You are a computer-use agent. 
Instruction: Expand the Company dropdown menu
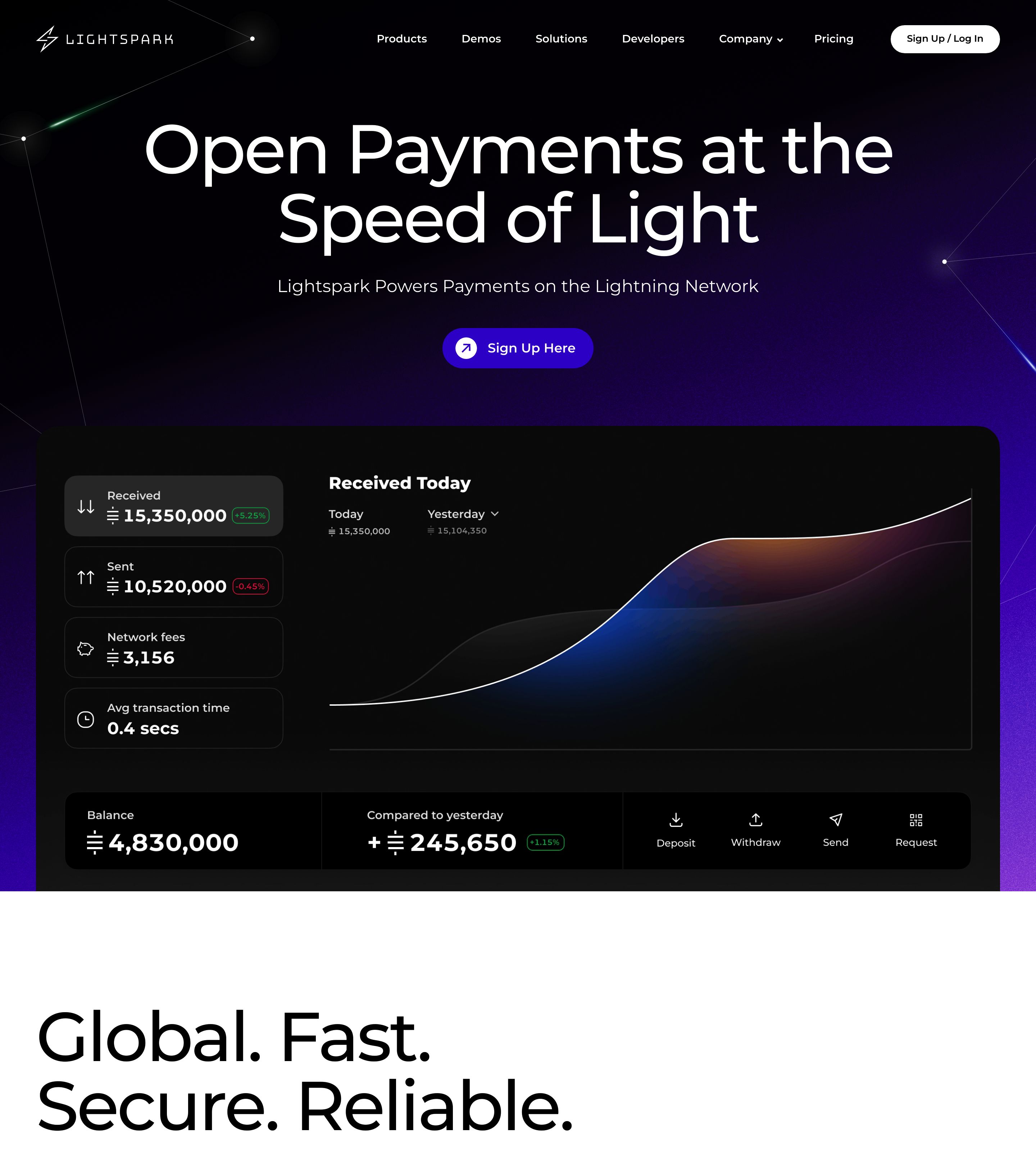click(x=750, y=39)
